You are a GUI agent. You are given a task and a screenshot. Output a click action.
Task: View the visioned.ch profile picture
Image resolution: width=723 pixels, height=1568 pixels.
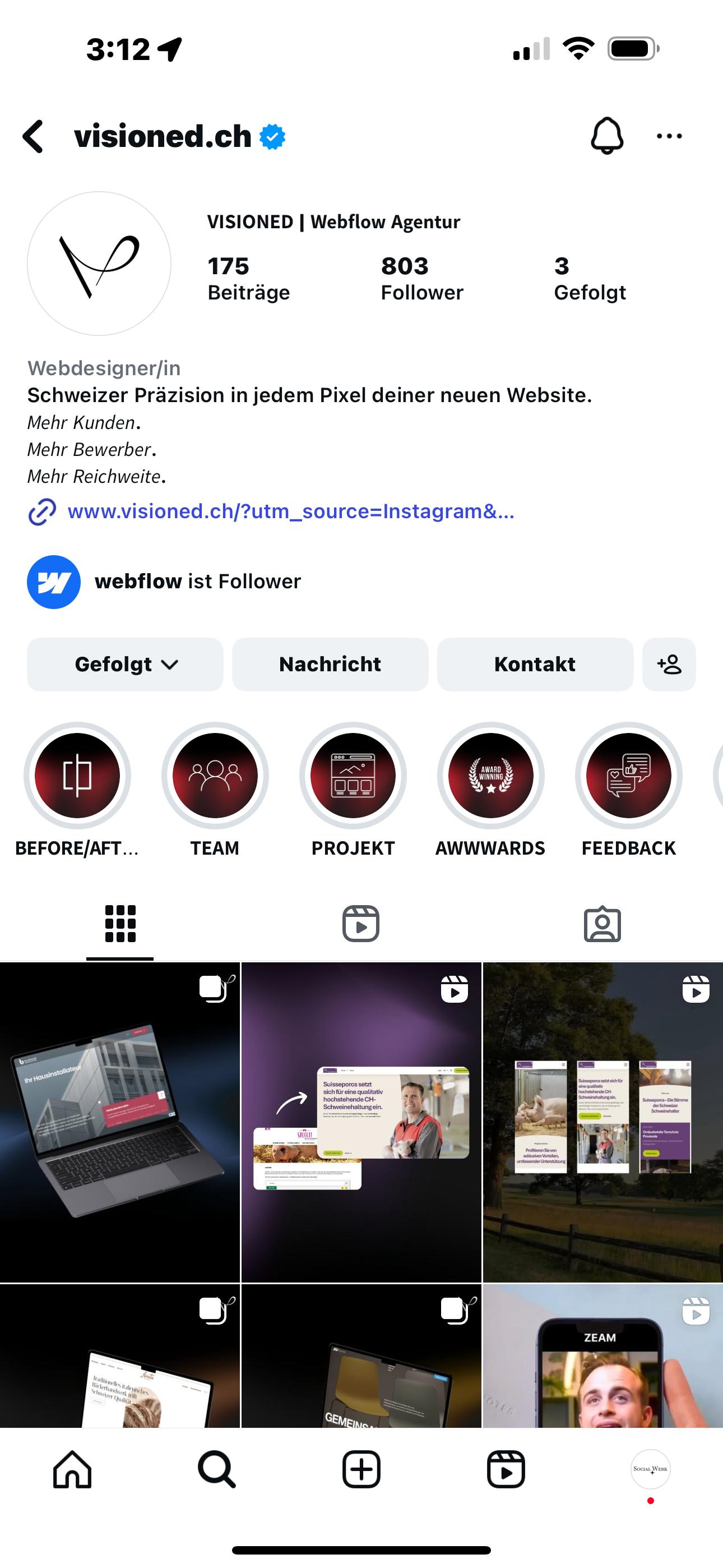pyautogui.click(x=99, y=264)
